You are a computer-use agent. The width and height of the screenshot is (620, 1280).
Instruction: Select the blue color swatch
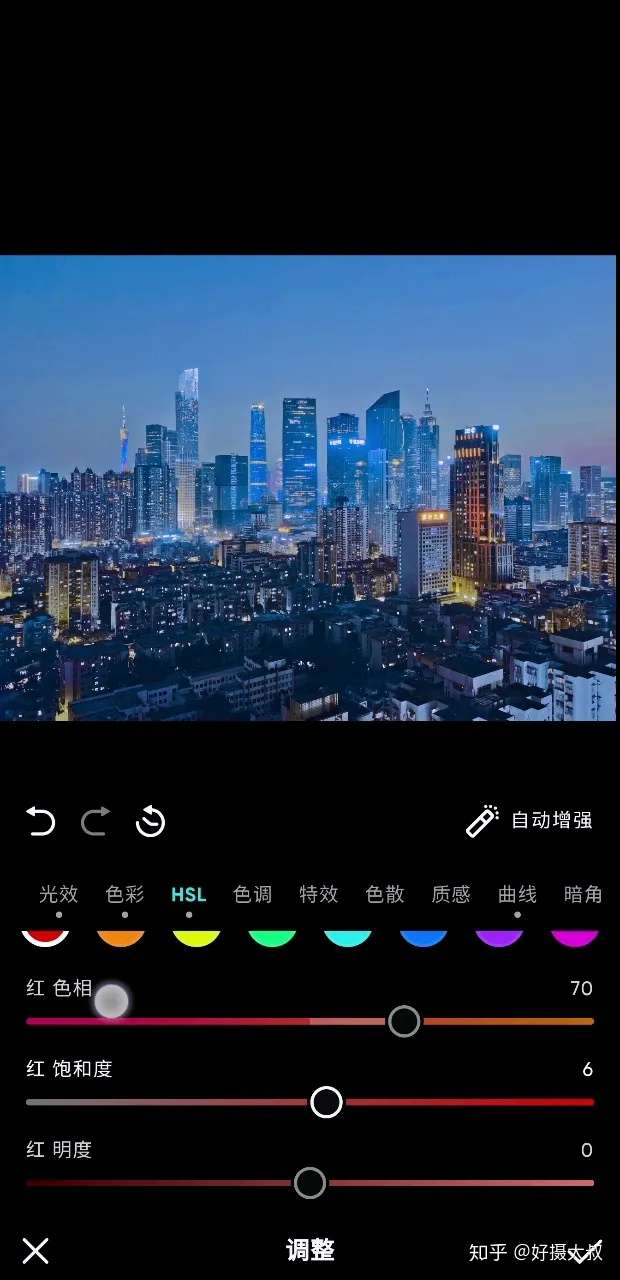423,937
